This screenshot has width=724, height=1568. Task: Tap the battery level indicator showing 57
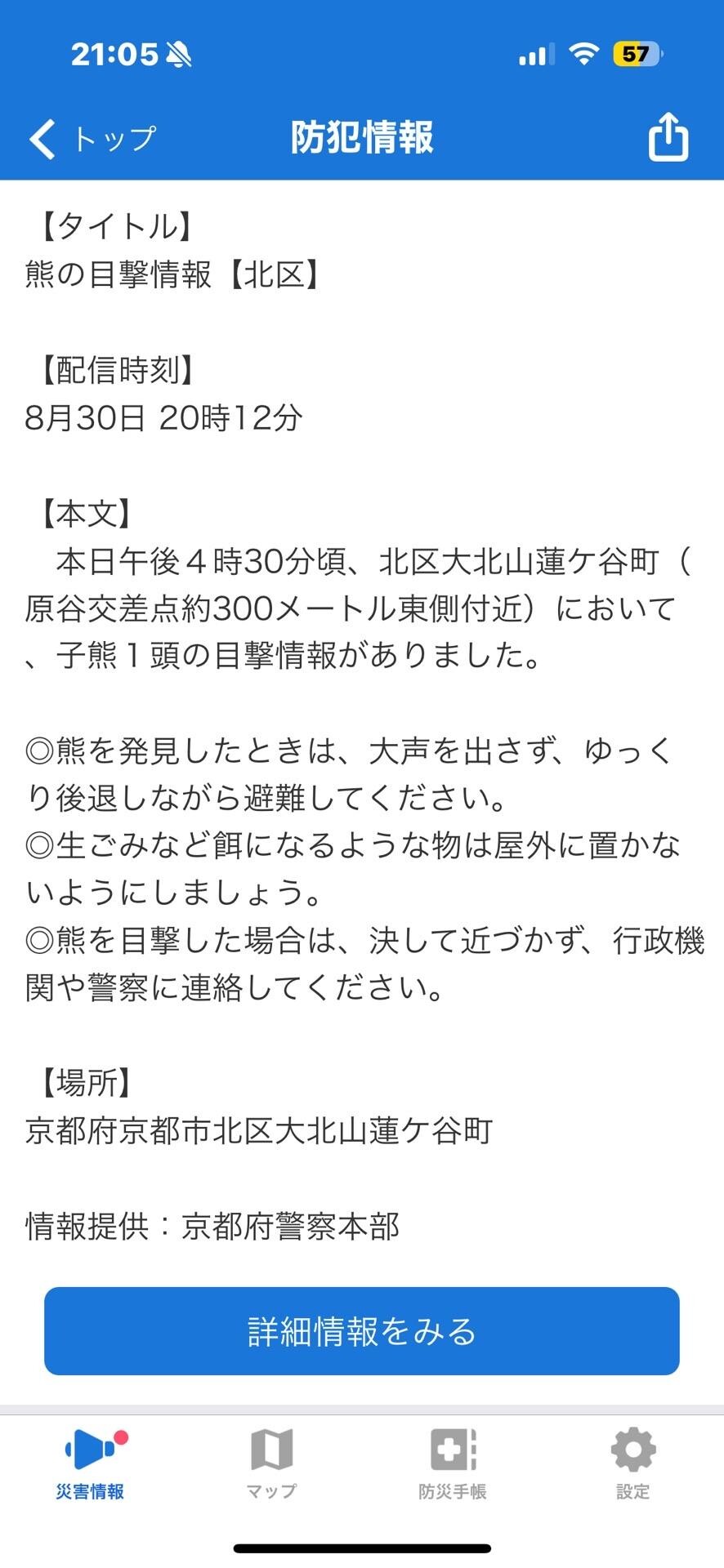(x=635, y=54)
